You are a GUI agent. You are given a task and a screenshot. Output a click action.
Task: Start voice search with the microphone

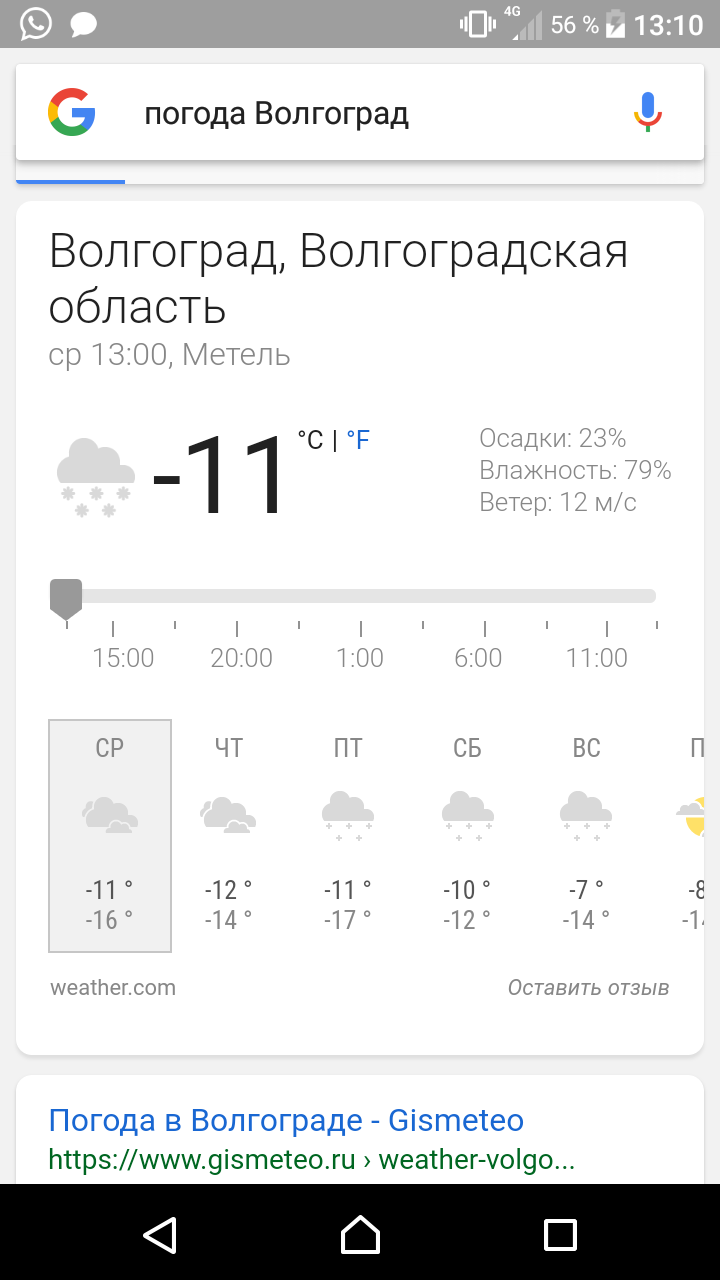(x=648, y=112)
